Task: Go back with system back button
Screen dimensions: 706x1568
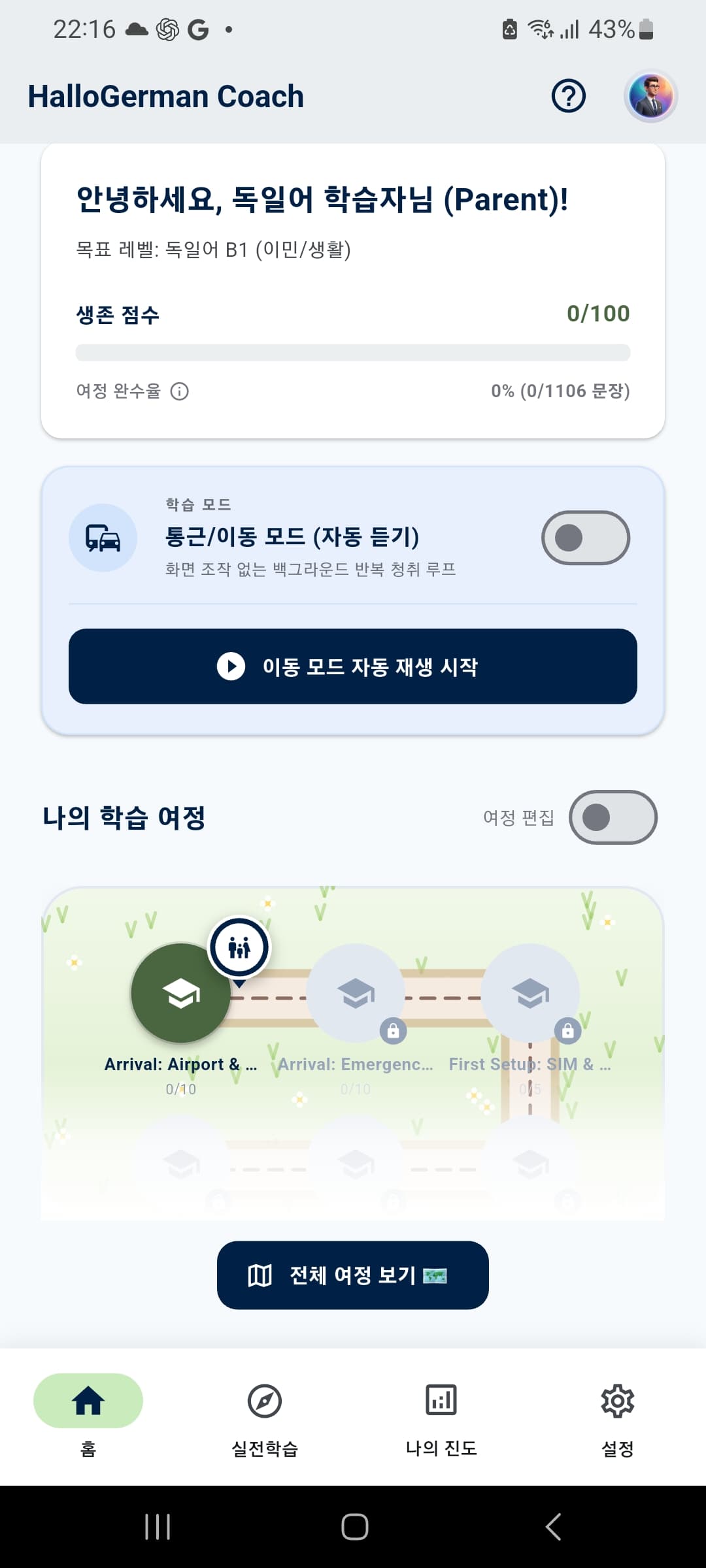Action: (x=553, y=1527)
